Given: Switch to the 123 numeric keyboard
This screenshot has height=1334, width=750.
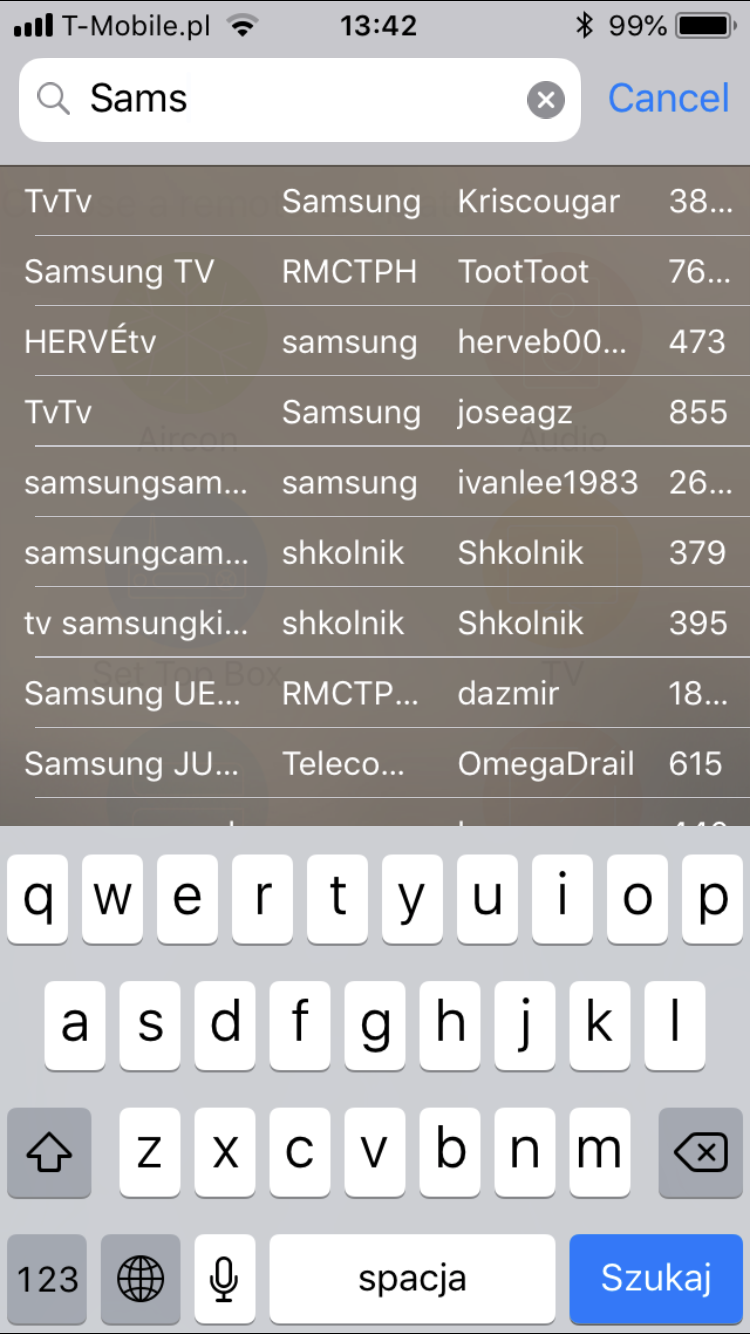Looking at the screenshot, I should tap(48, 1278).
